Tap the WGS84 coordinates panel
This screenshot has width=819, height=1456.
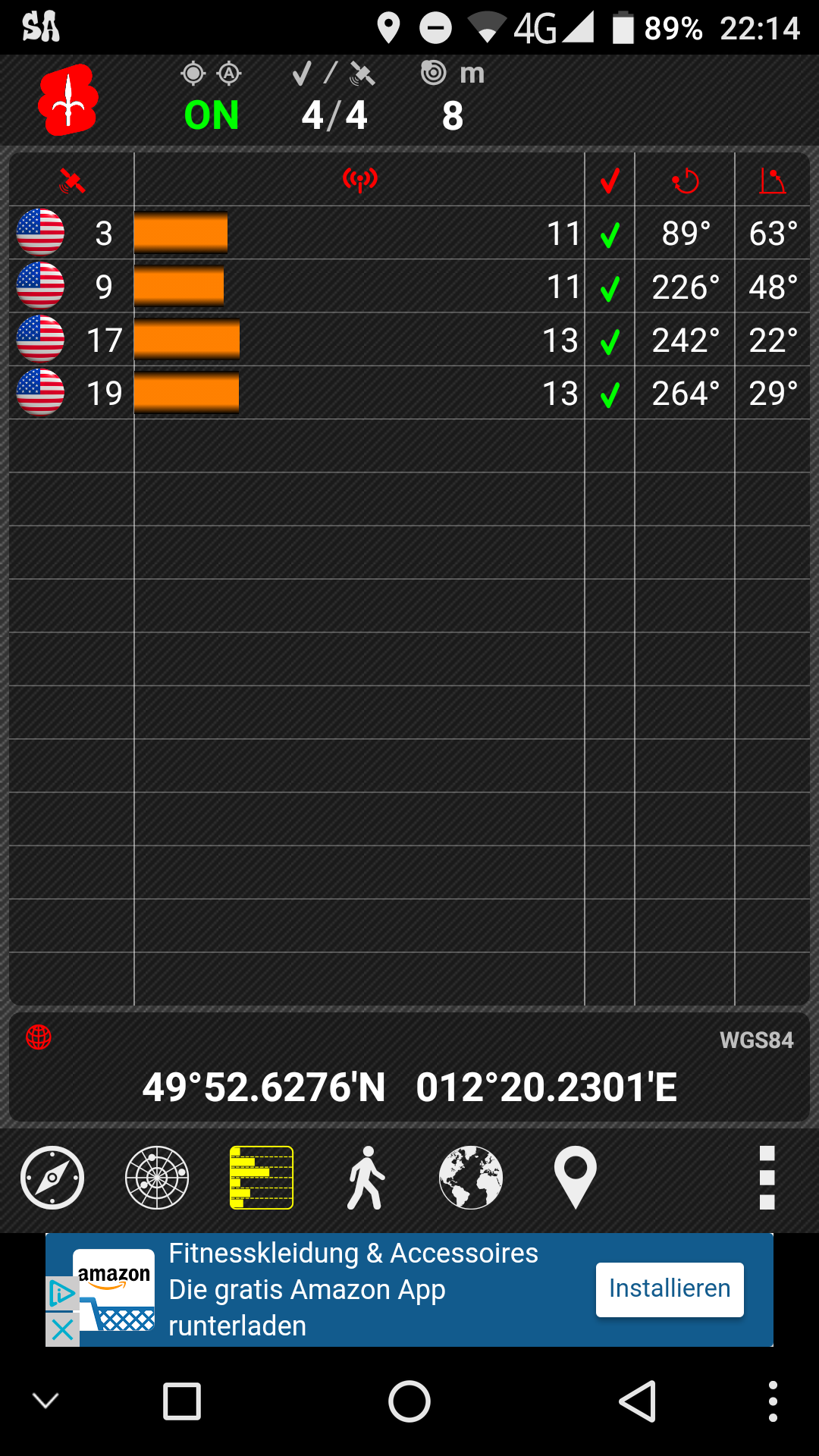coord(409,1068)
